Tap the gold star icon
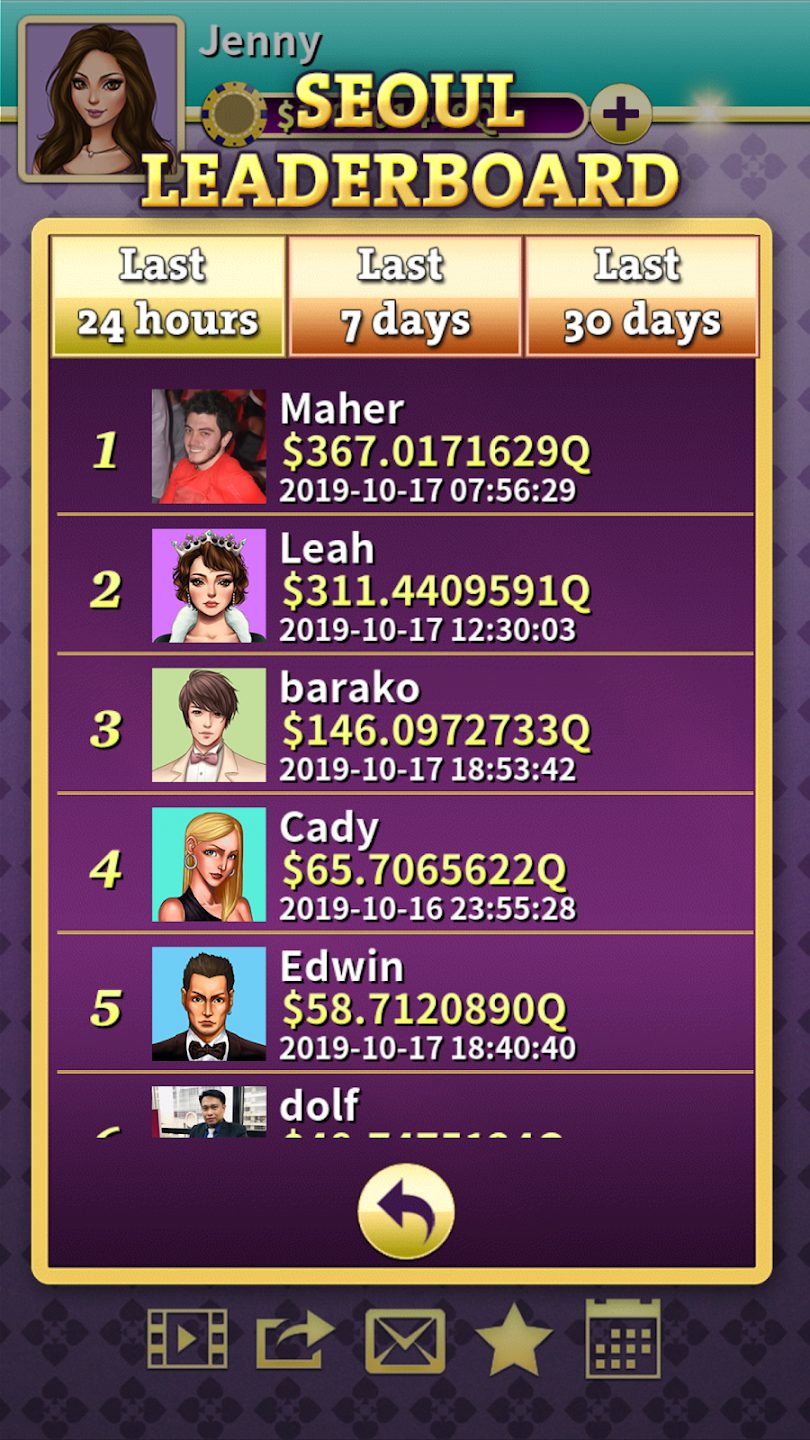The height and width of the screenshot is (1440, 810). pos(514,1338)
